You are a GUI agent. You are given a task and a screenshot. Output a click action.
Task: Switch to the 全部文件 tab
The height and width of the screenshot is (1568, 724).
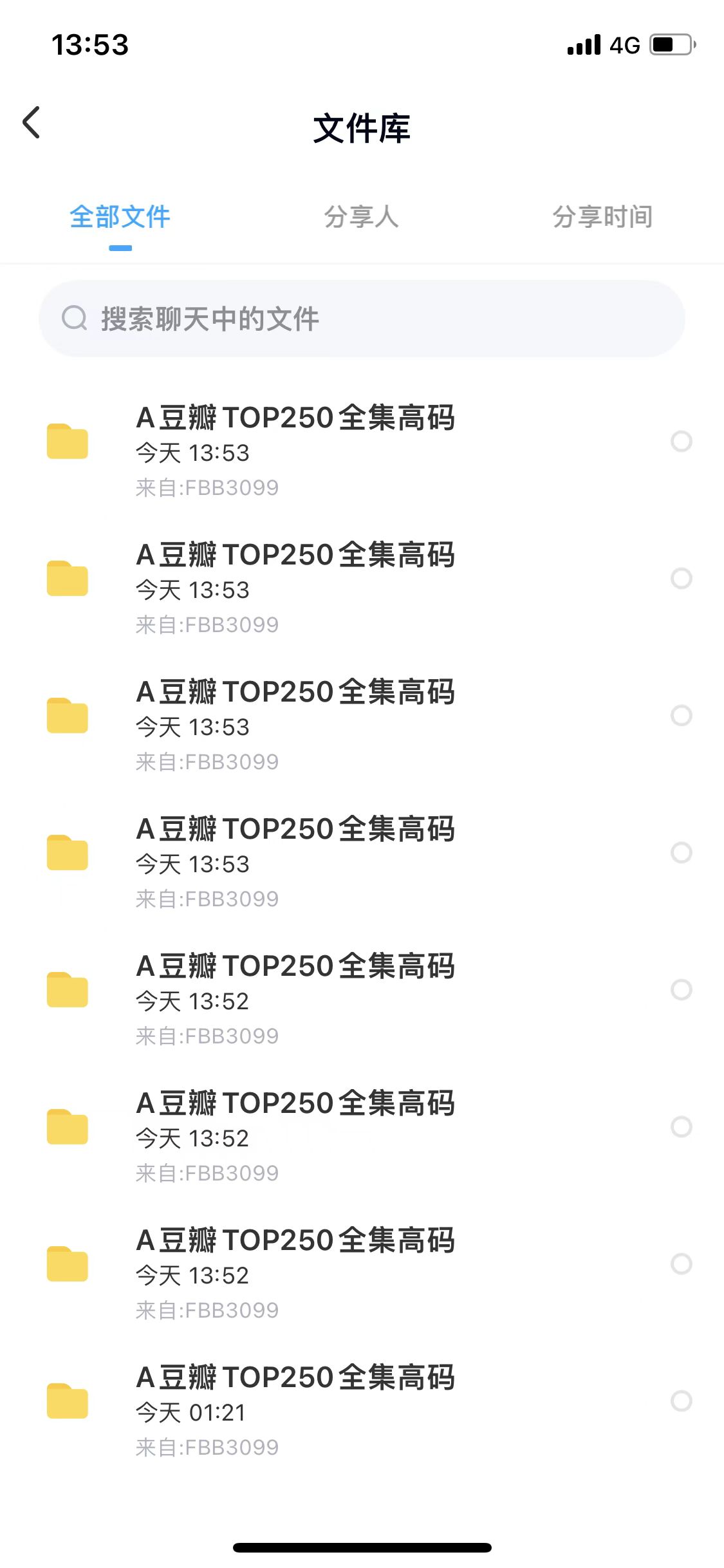tap(120, 217)
